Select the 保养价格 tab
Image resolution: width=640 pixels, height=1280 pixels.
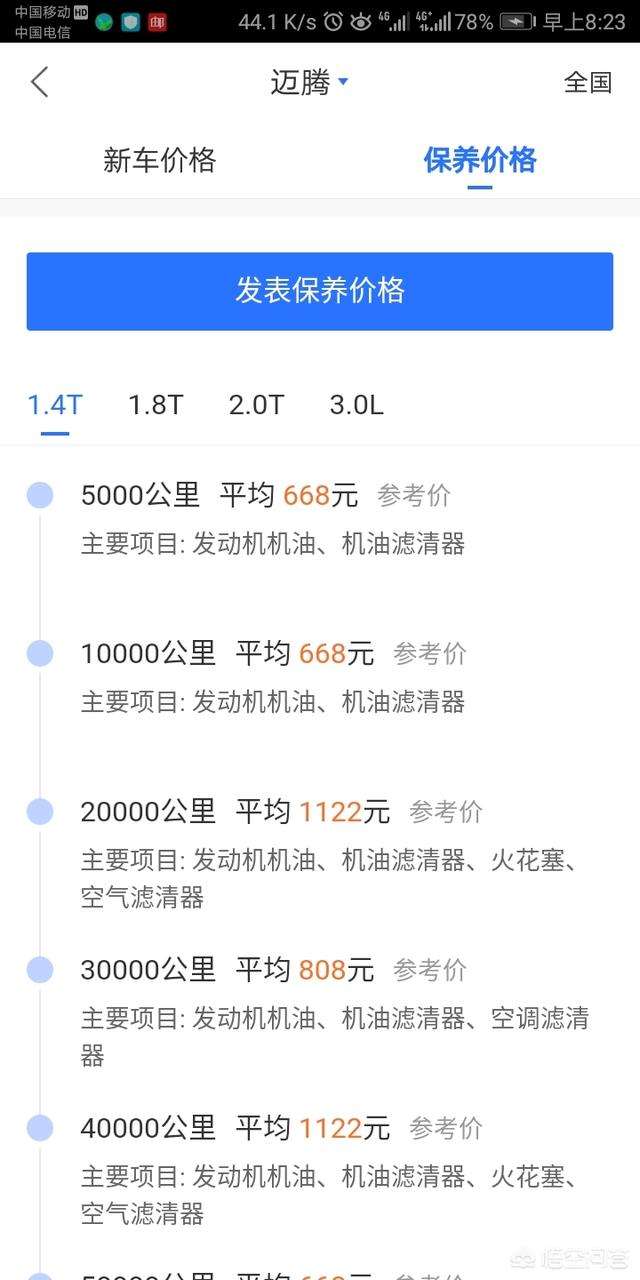(480, 160)
